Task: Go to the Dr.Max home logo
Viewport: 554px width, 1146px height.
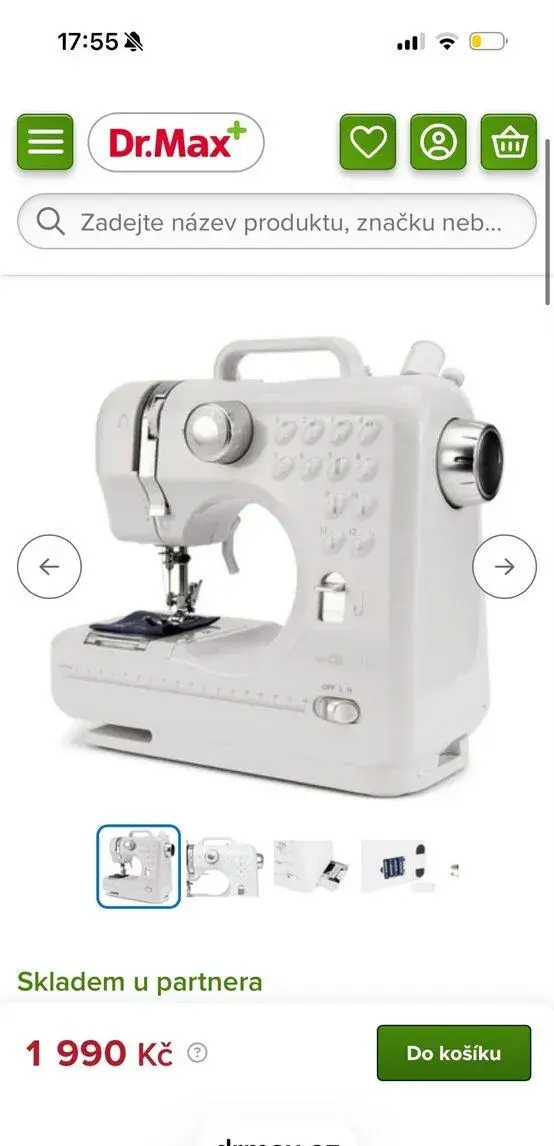Action: click(175, 143)
